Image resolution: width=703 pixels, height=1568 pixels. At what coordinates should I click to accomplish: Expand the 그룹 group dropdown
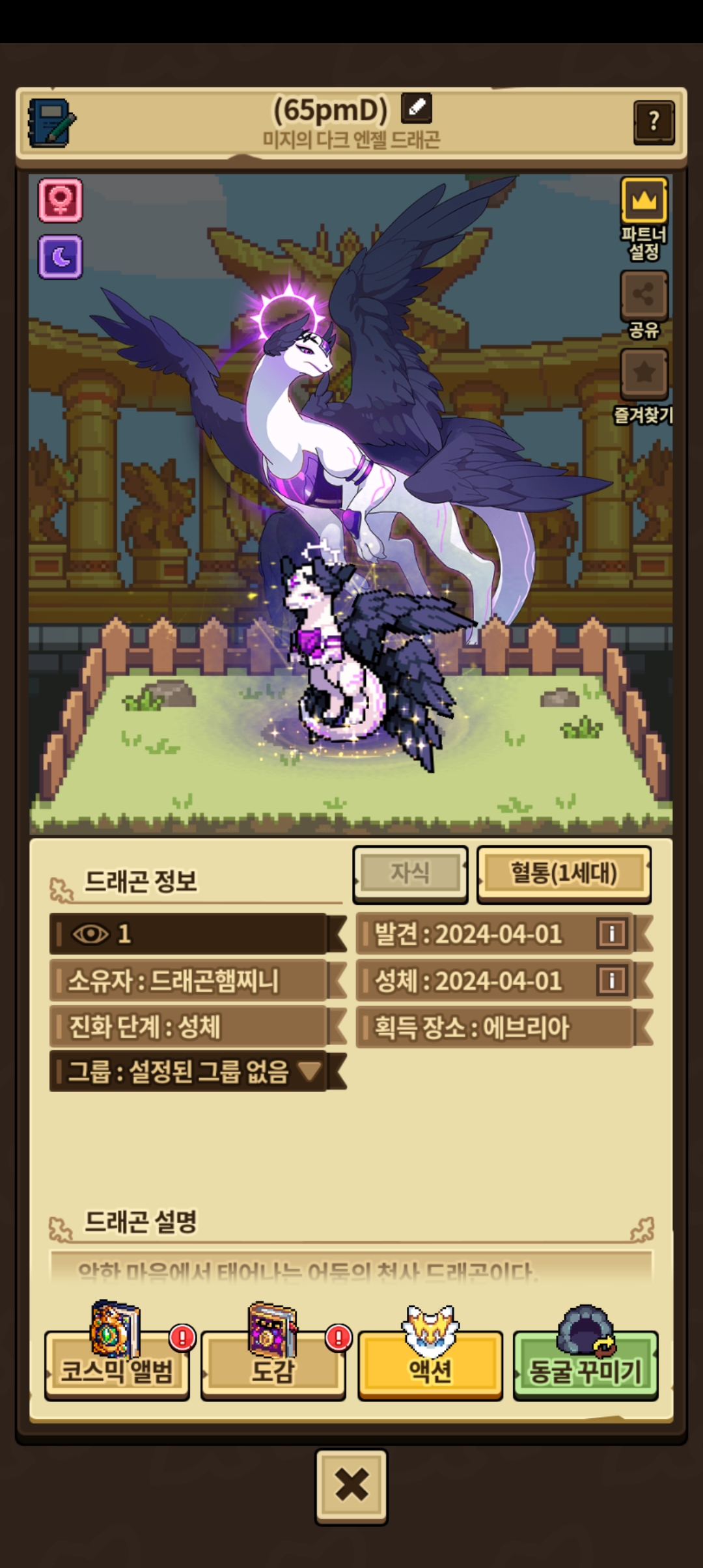pyautogui.click(x=309, y=1071)
